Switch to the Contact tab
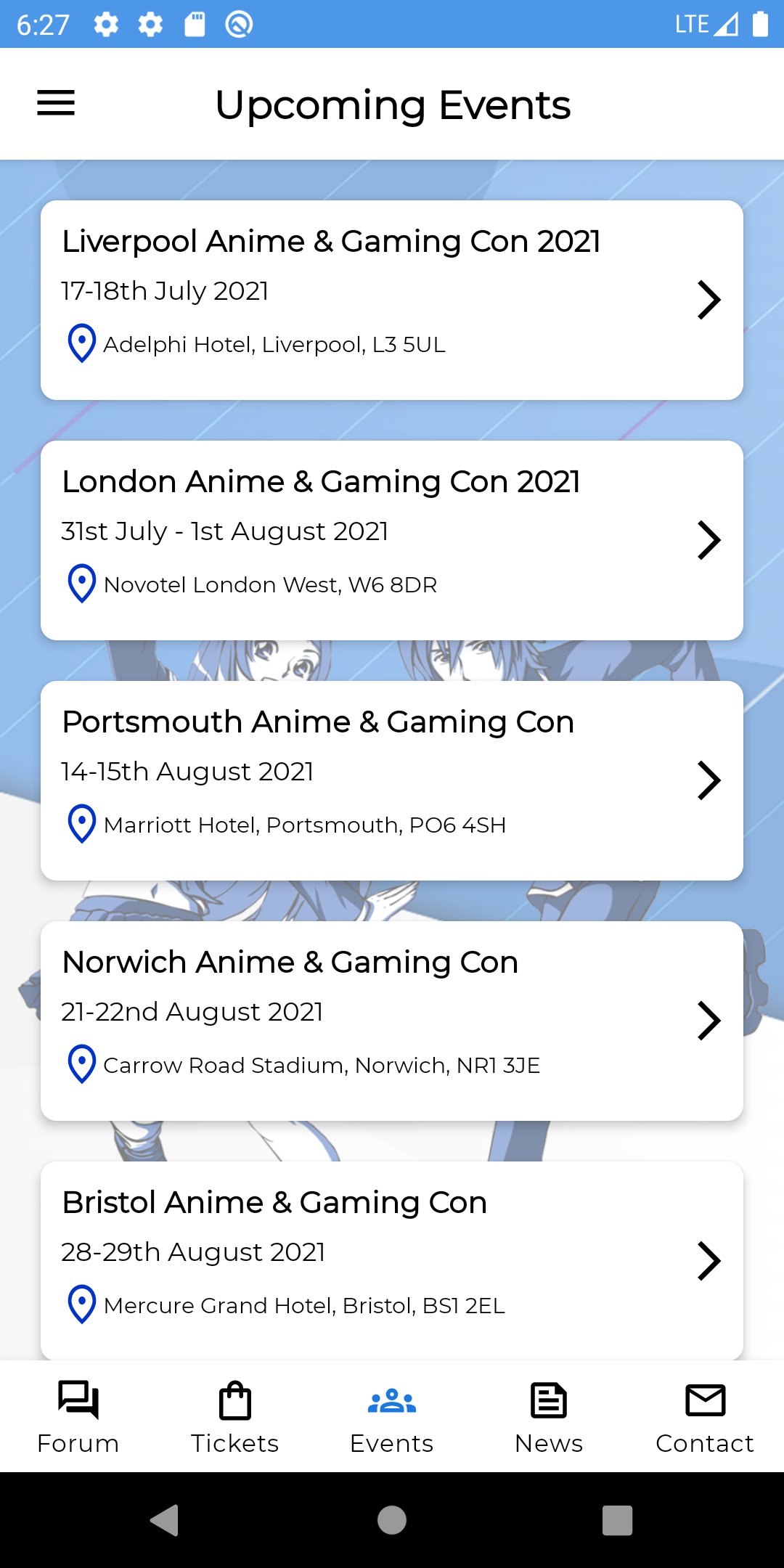The height and width of the screenshot is (1568, 784). pos(705,1417)
